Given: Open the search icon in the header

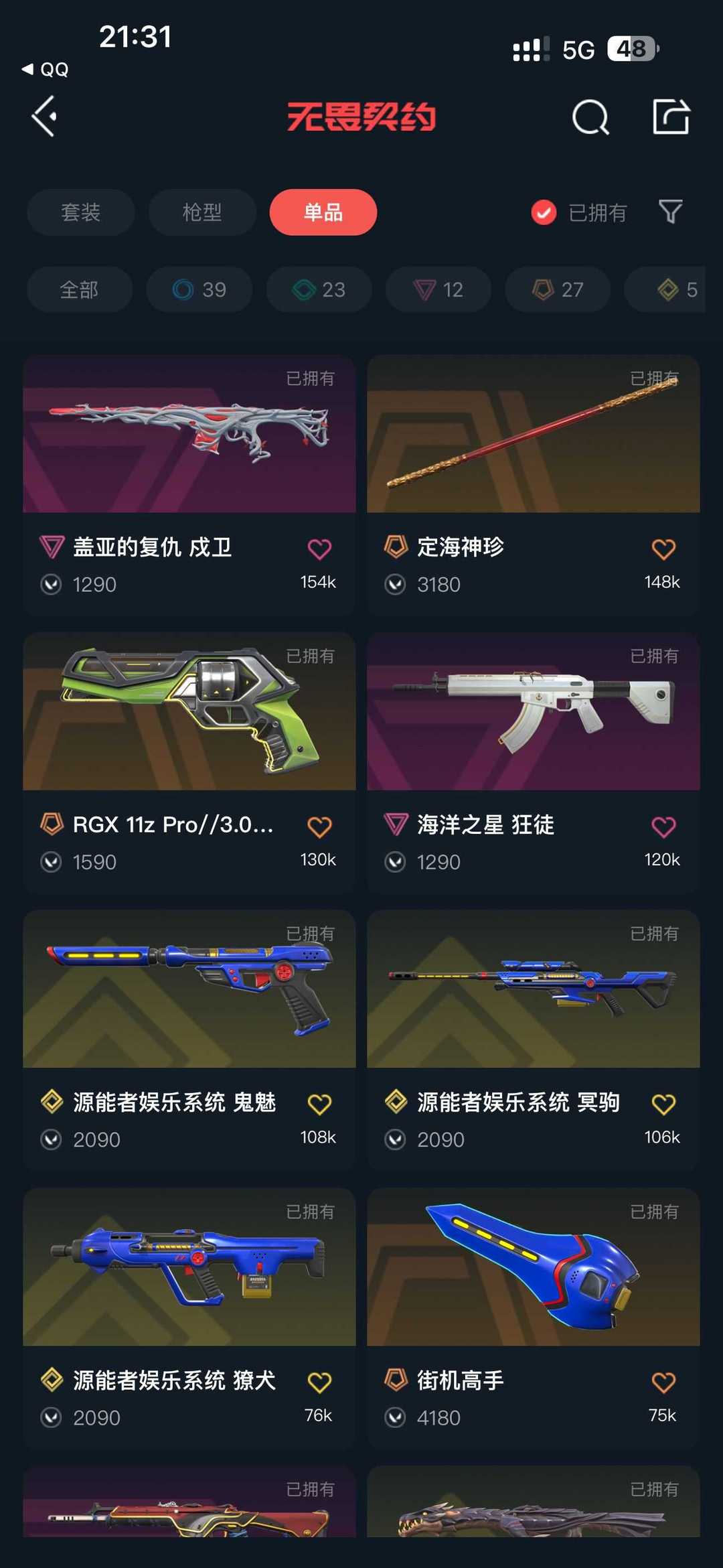Looking at the screenshot, I should 590,118.
